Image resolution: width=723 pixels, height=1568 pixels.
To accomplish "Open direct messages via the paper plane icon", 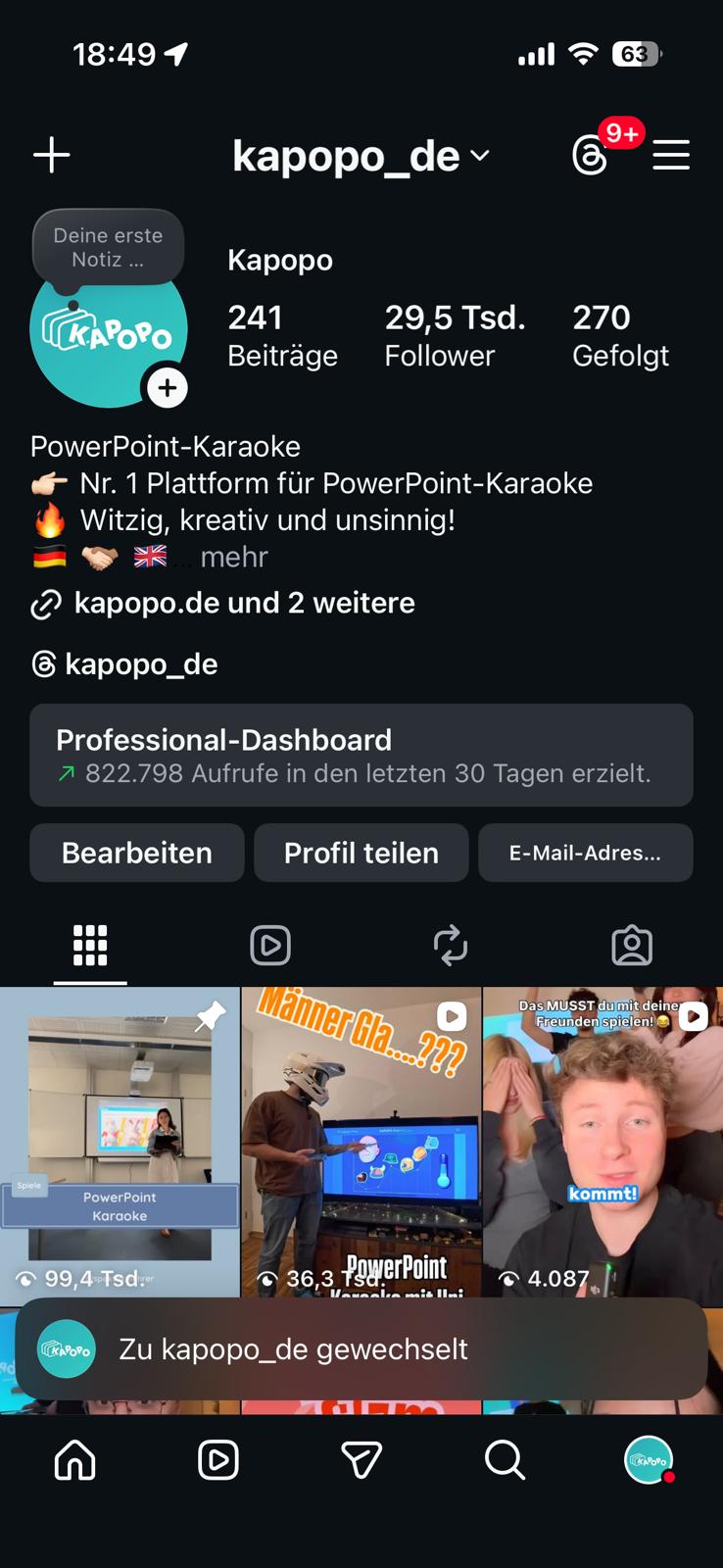I will coord(361,1459).
